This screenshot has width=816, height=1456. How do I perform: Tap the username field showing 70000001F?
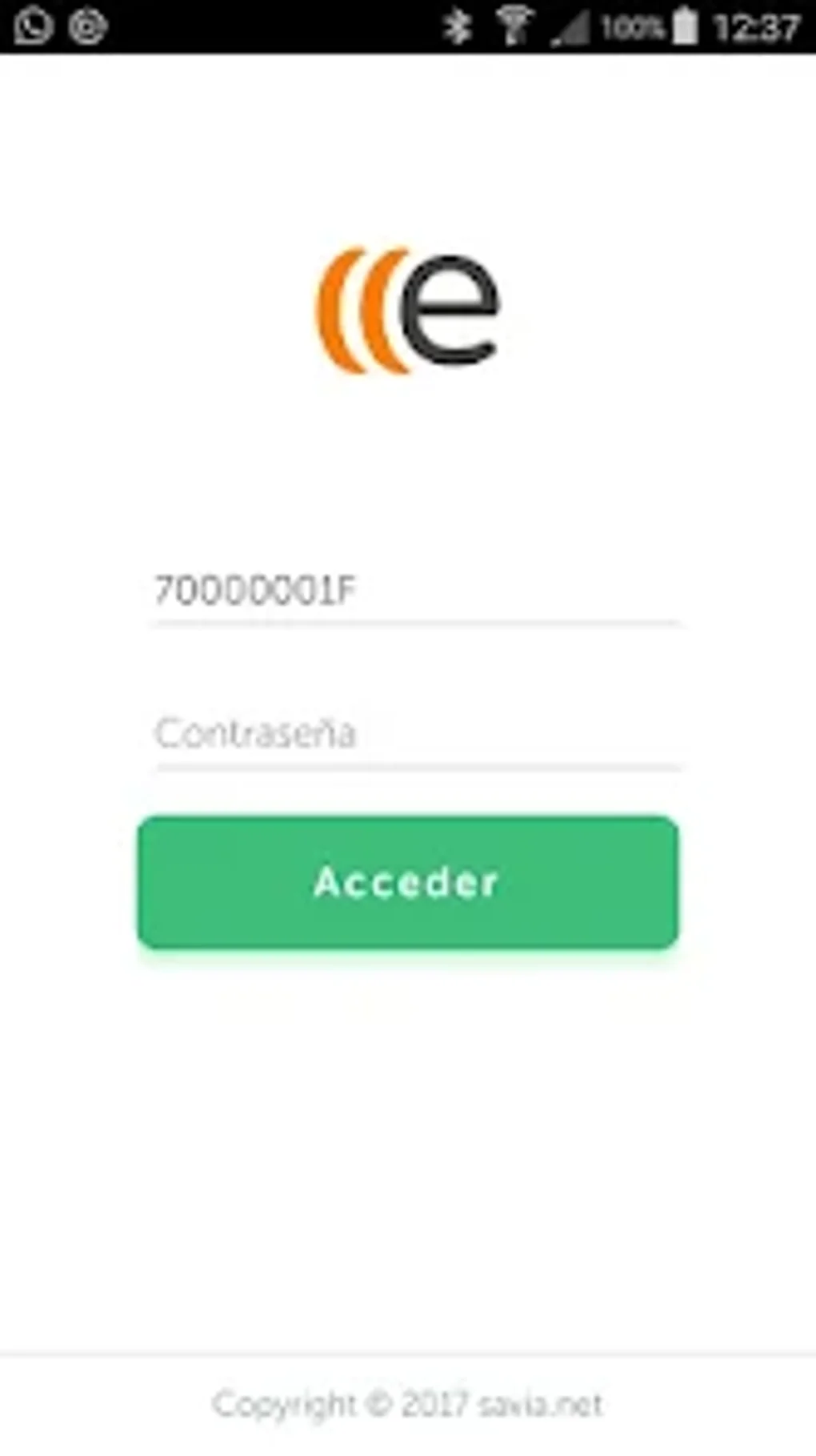416,592
